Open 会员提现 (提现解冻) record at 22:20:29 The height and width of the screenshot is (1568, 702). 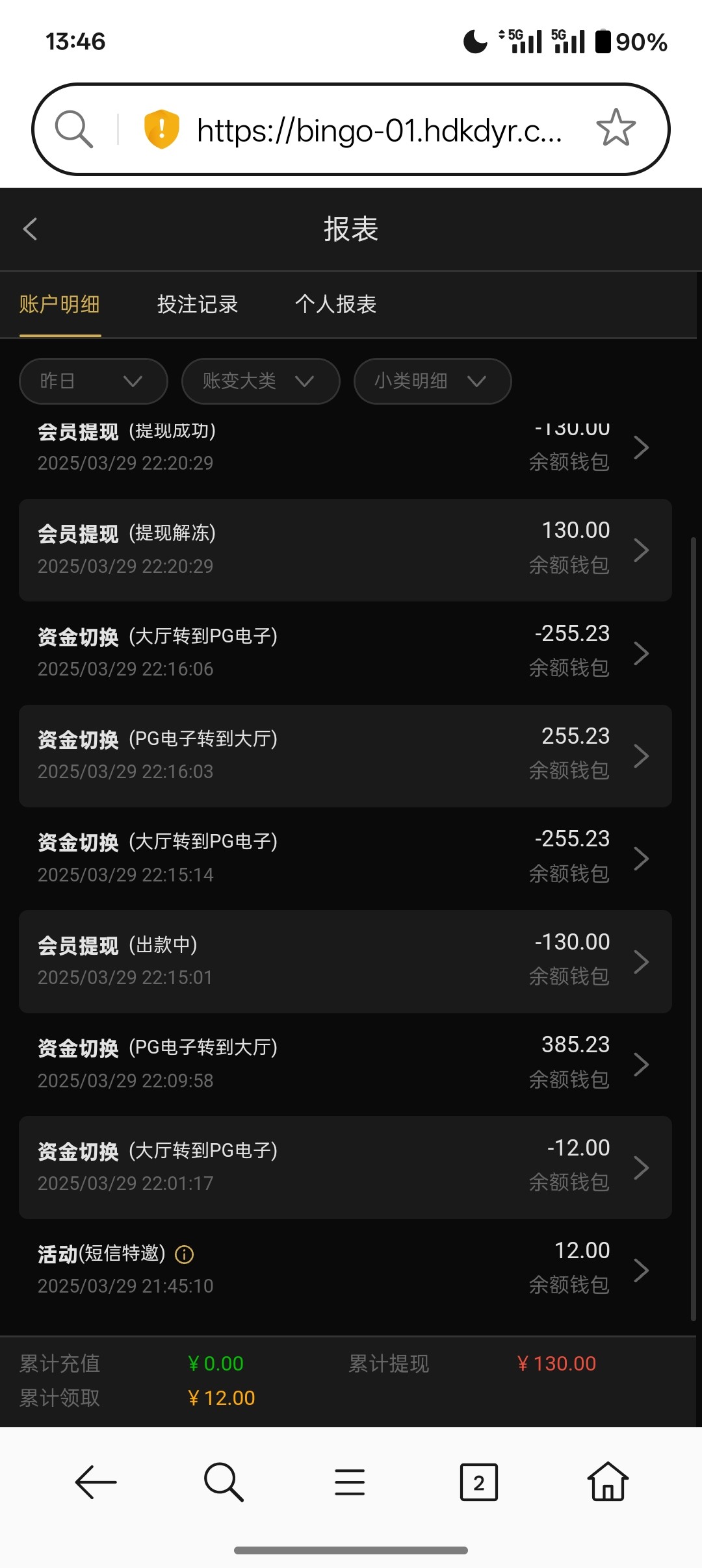(344, 550)
